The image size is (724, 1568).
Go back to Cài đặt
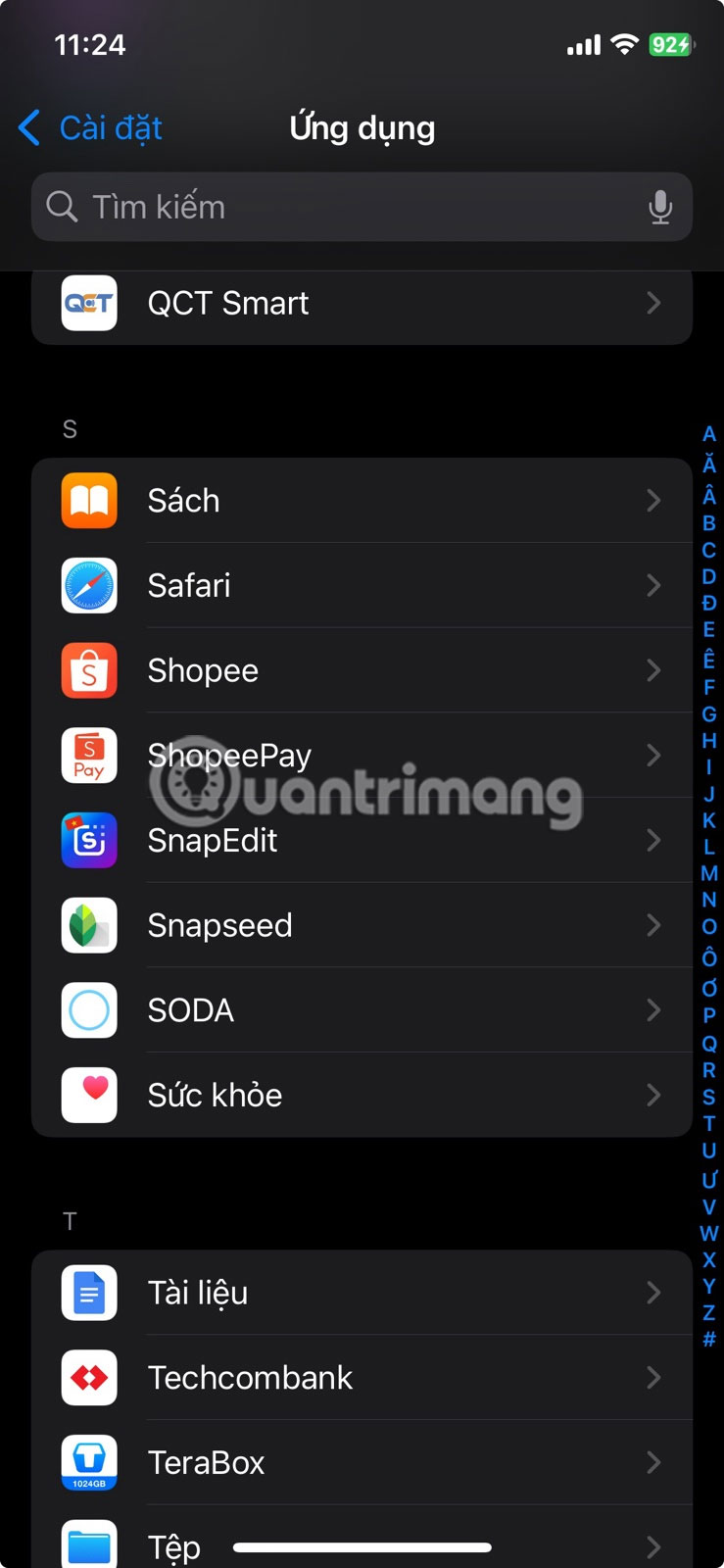coord(90,128)
